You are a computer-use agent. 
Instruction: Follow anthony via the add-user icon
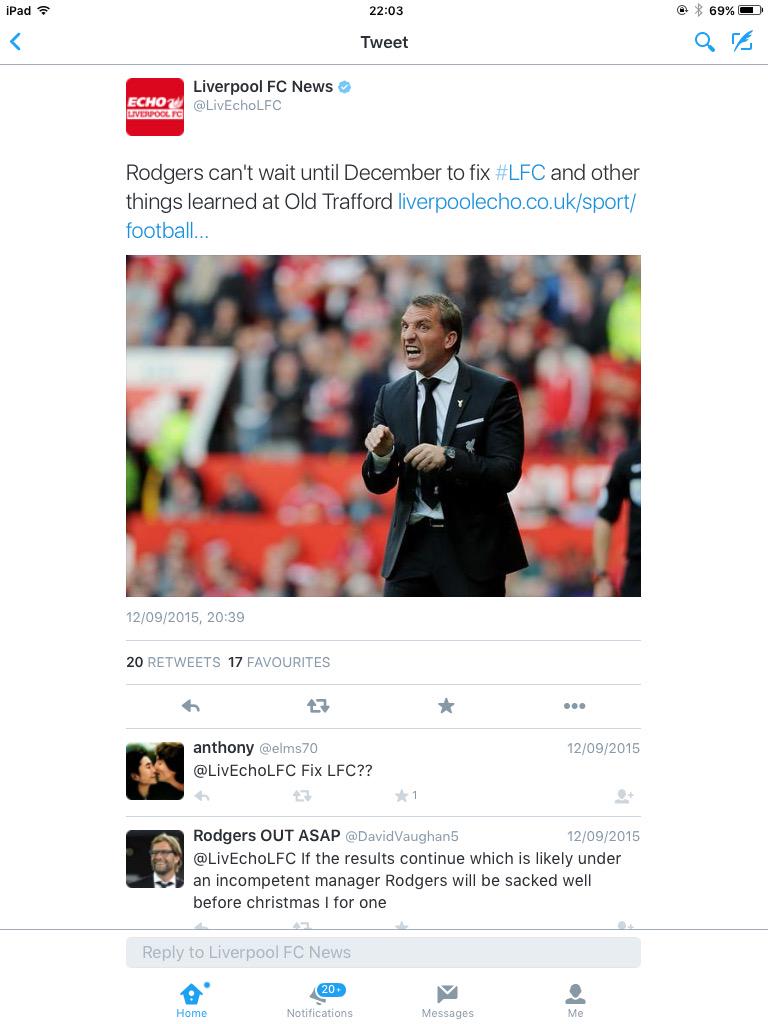click(624, 796)
